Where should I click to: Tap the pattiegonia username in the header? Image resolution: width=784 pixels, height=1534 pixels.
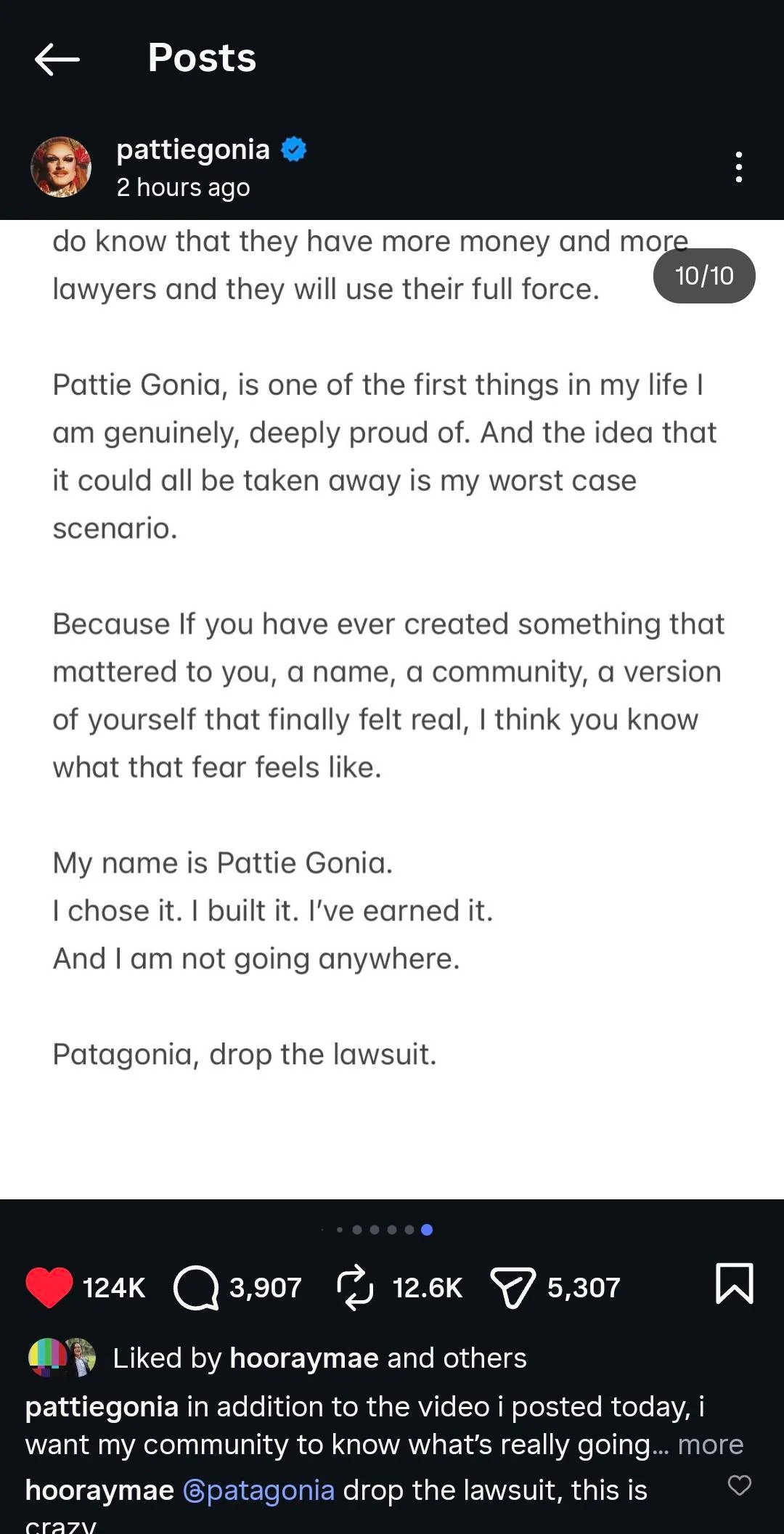(x=193, y=150)
